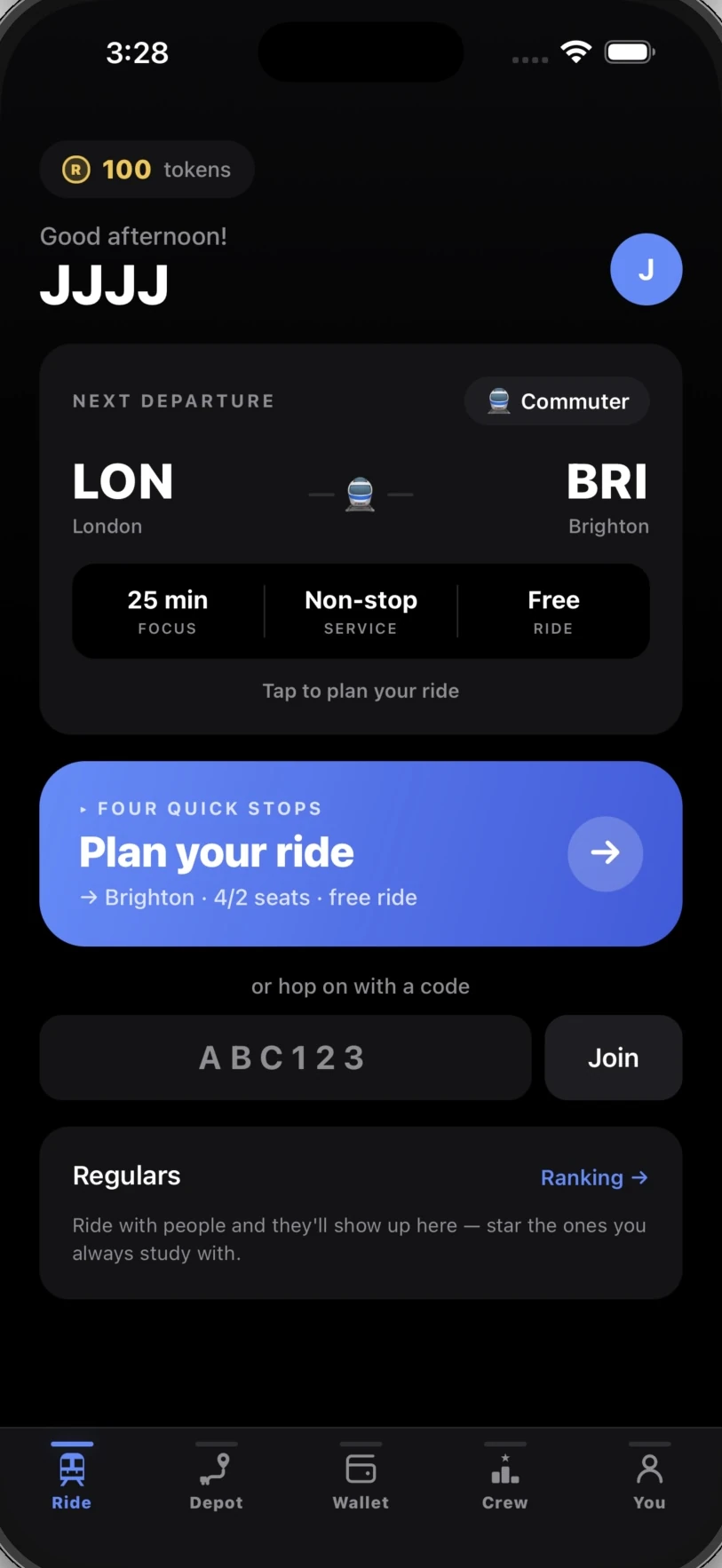Enter a code in the ABC123 field
This screenshot has width=722, height=1568.
(x=285, y=1057)
